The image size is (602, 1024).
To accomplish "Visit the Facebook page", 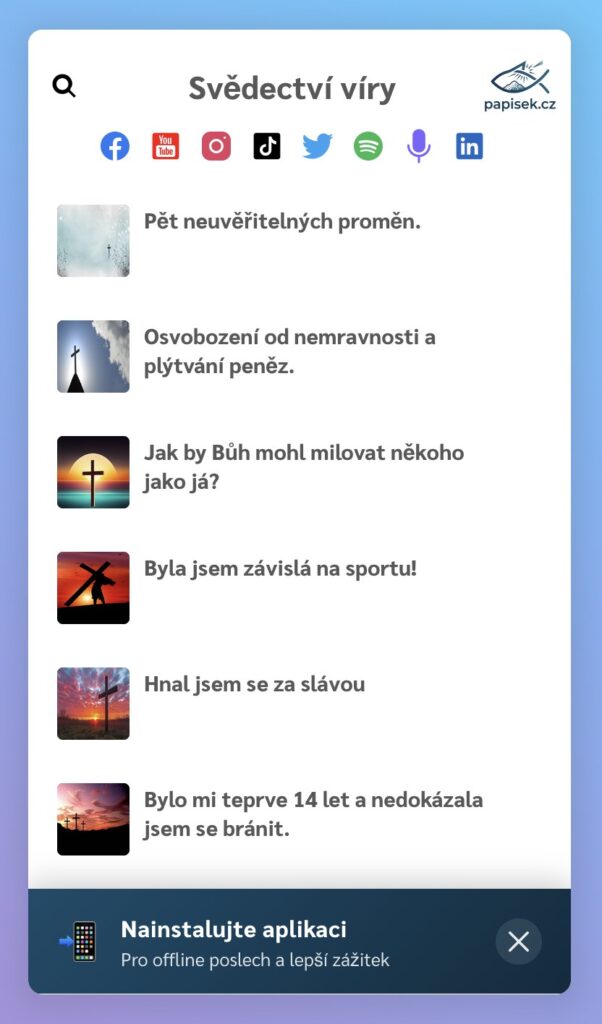I will click(115, 146).
